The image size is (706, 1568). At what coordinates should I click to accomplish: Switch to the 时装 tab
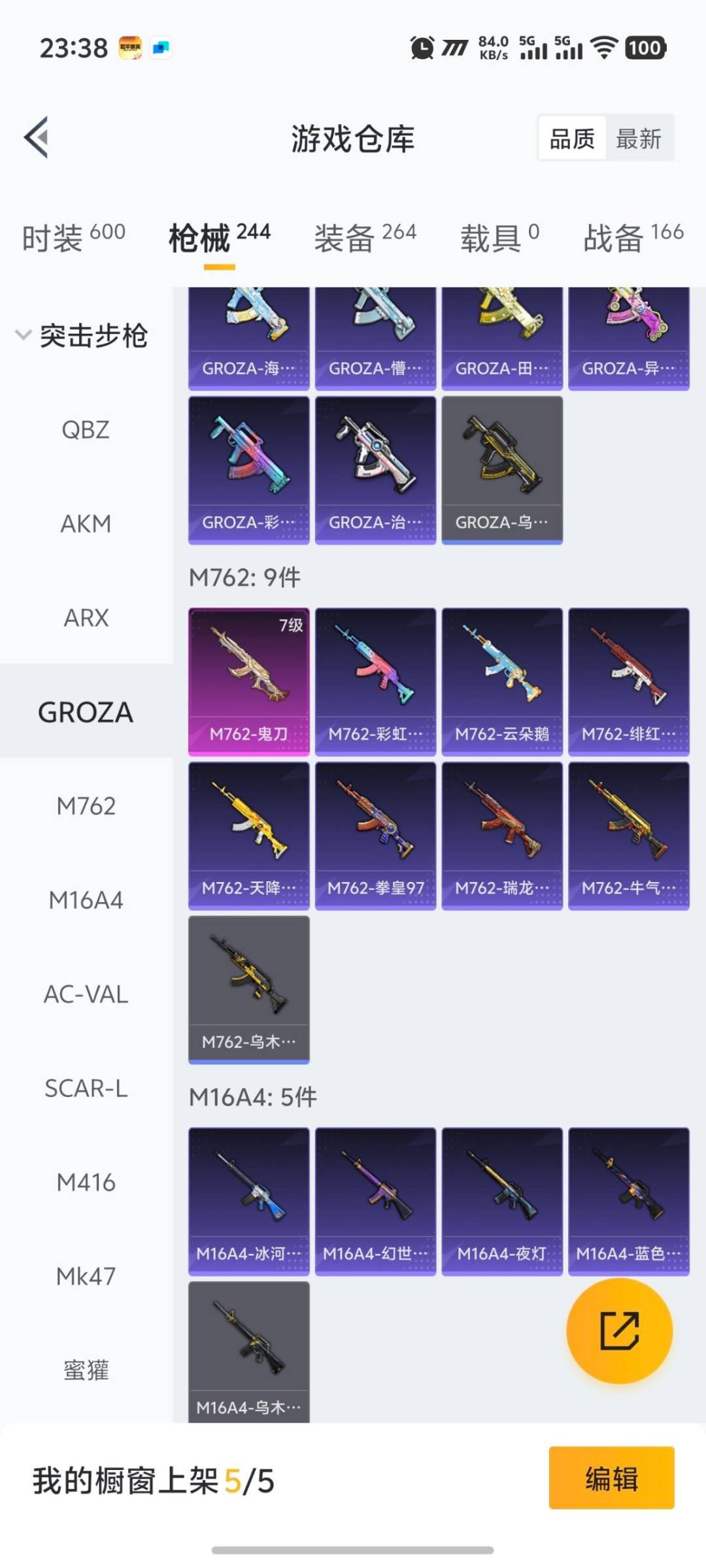pos(73,237)
